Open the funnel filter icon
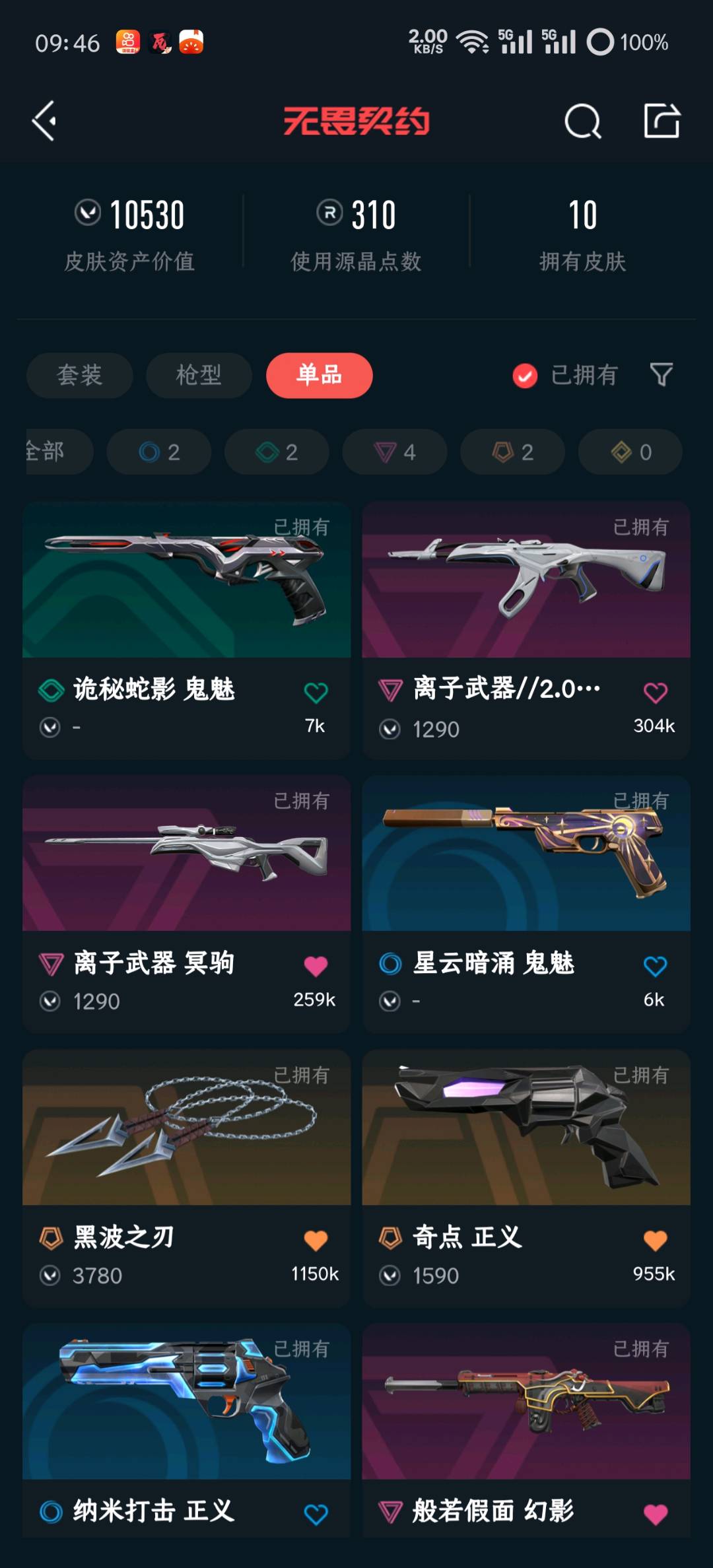713x1568 pixels. click(662, 374)
